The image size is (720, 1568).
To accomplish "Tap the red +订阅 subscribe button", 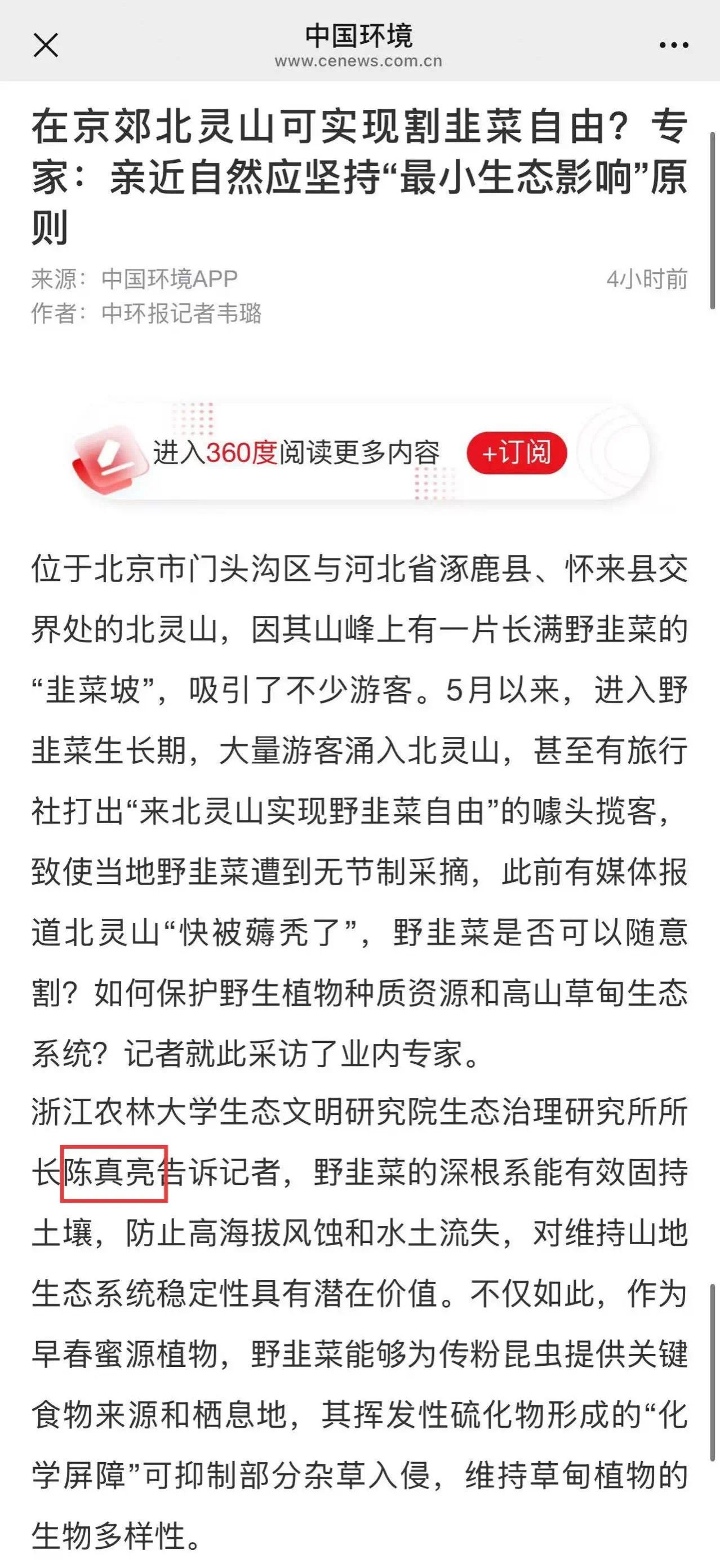I will 517,453.
